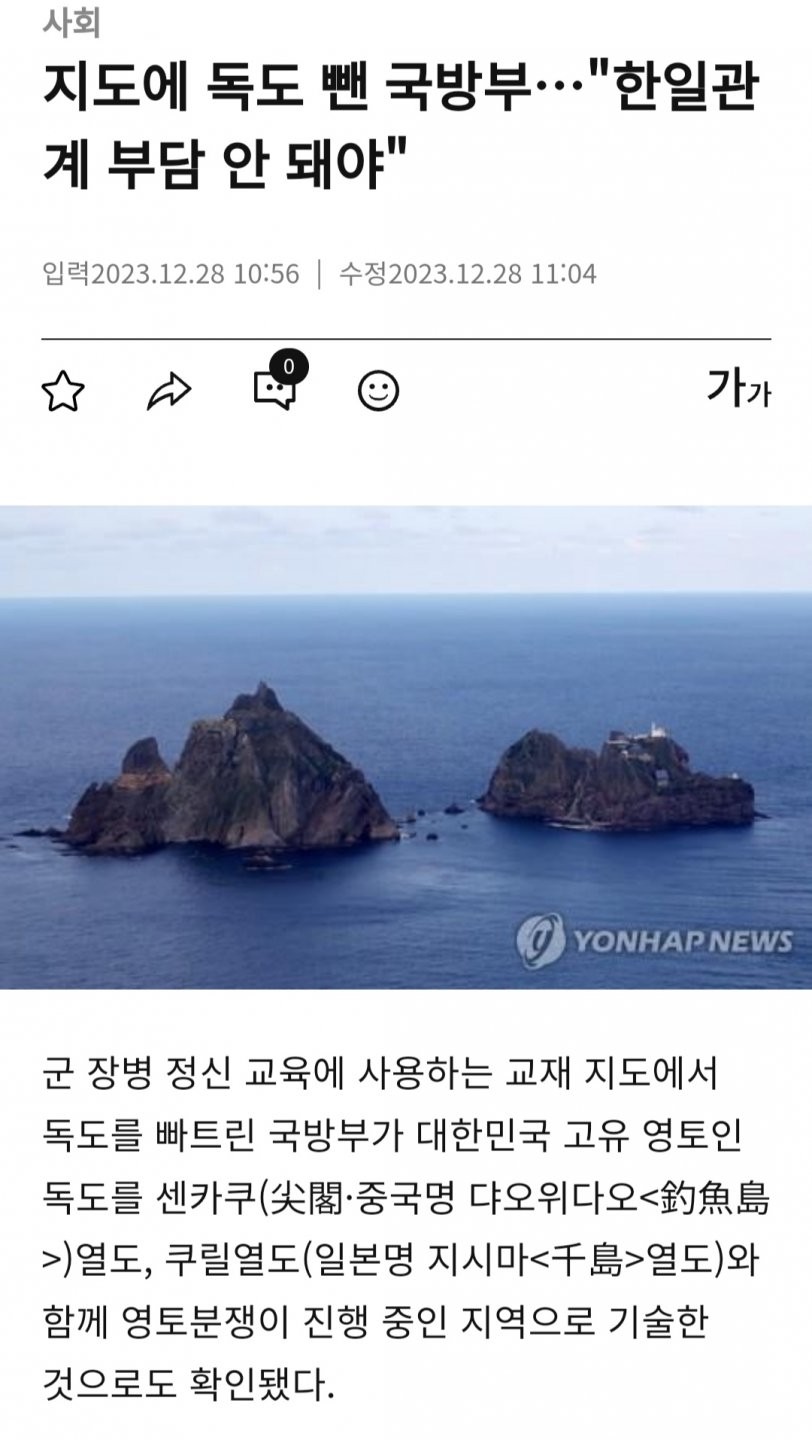Open the 사회 section link

coord(71,23)
